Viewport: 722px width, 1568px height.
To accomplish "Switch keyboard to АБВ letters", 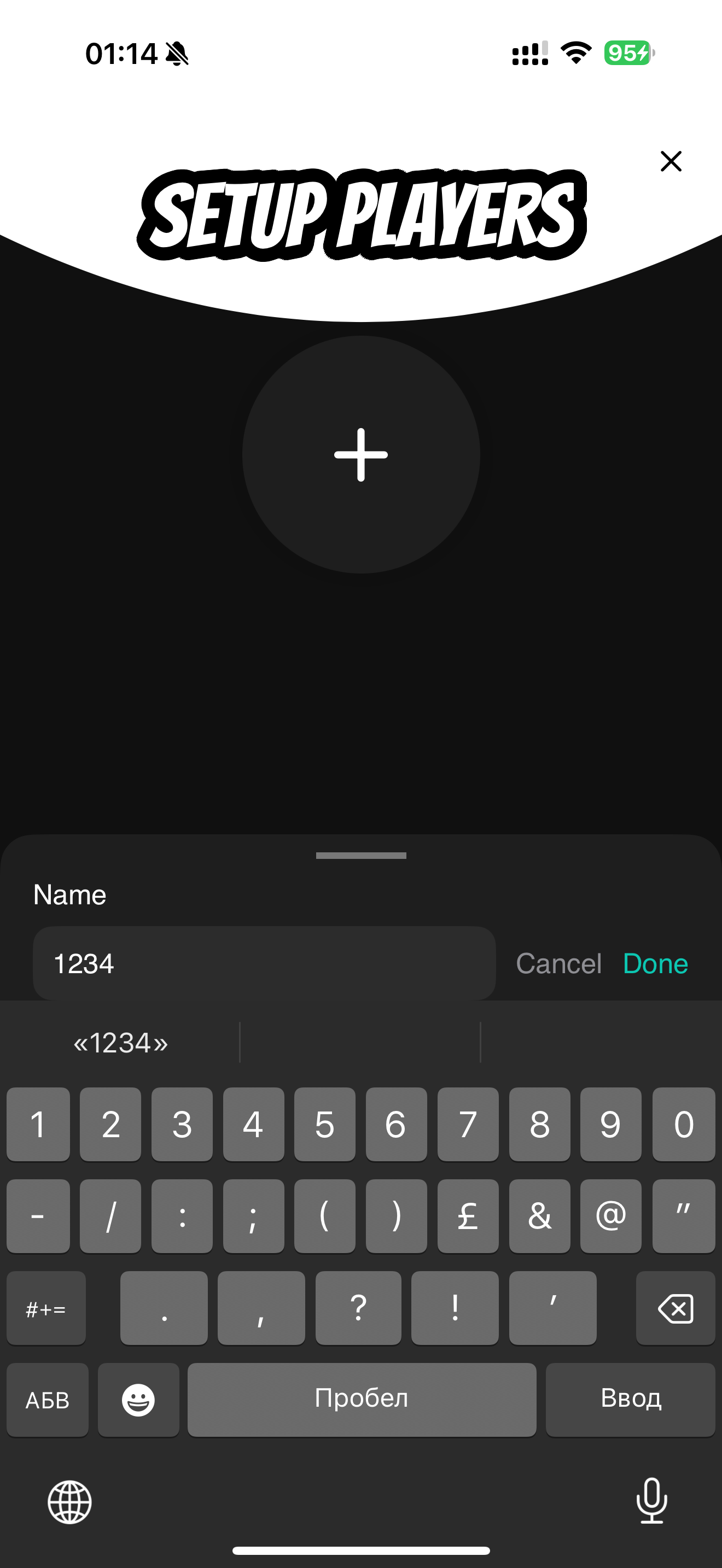I will pos(48,1400).
